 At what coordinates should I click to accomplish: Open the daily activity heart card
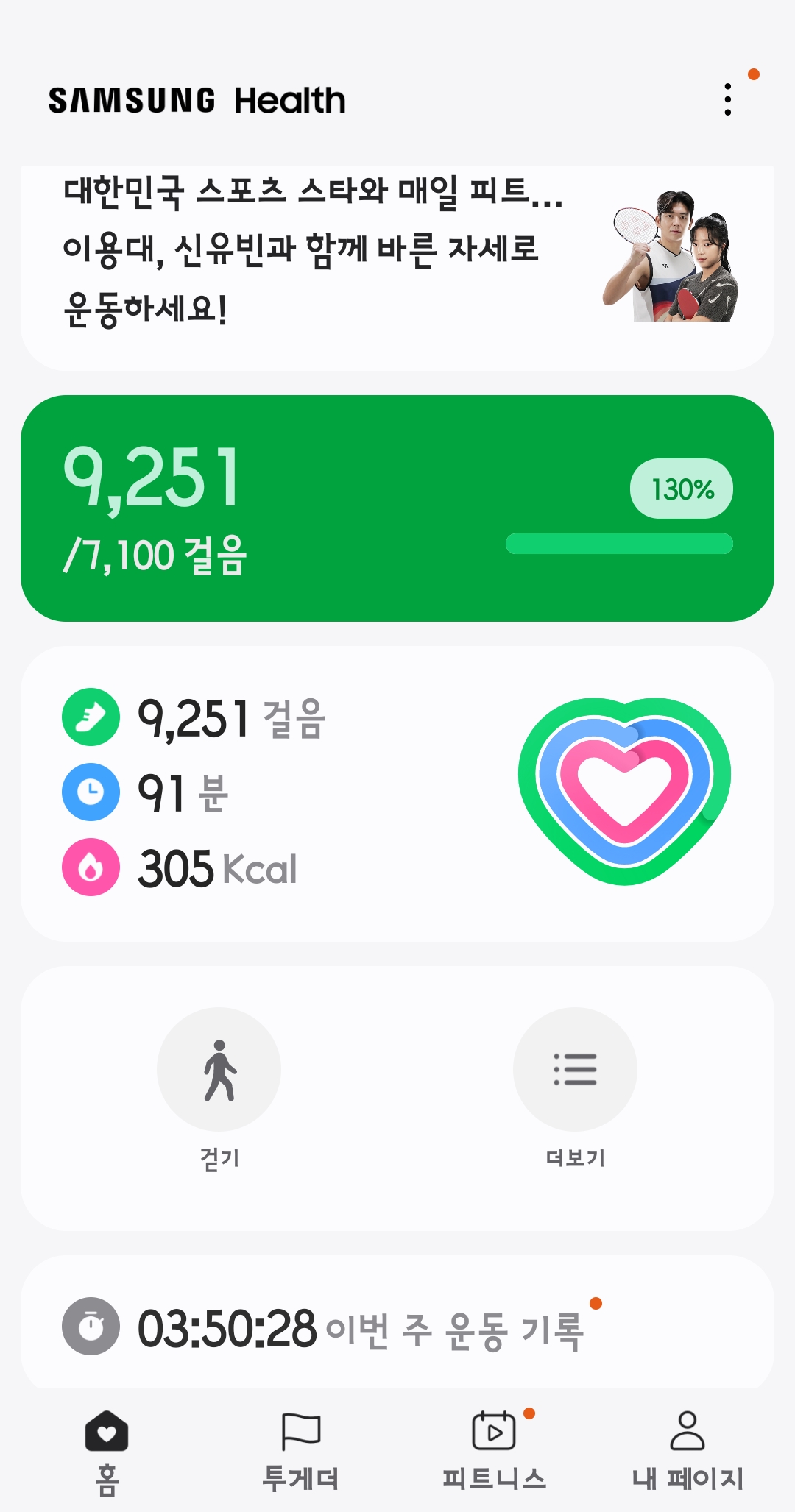[x=397, y=793]
